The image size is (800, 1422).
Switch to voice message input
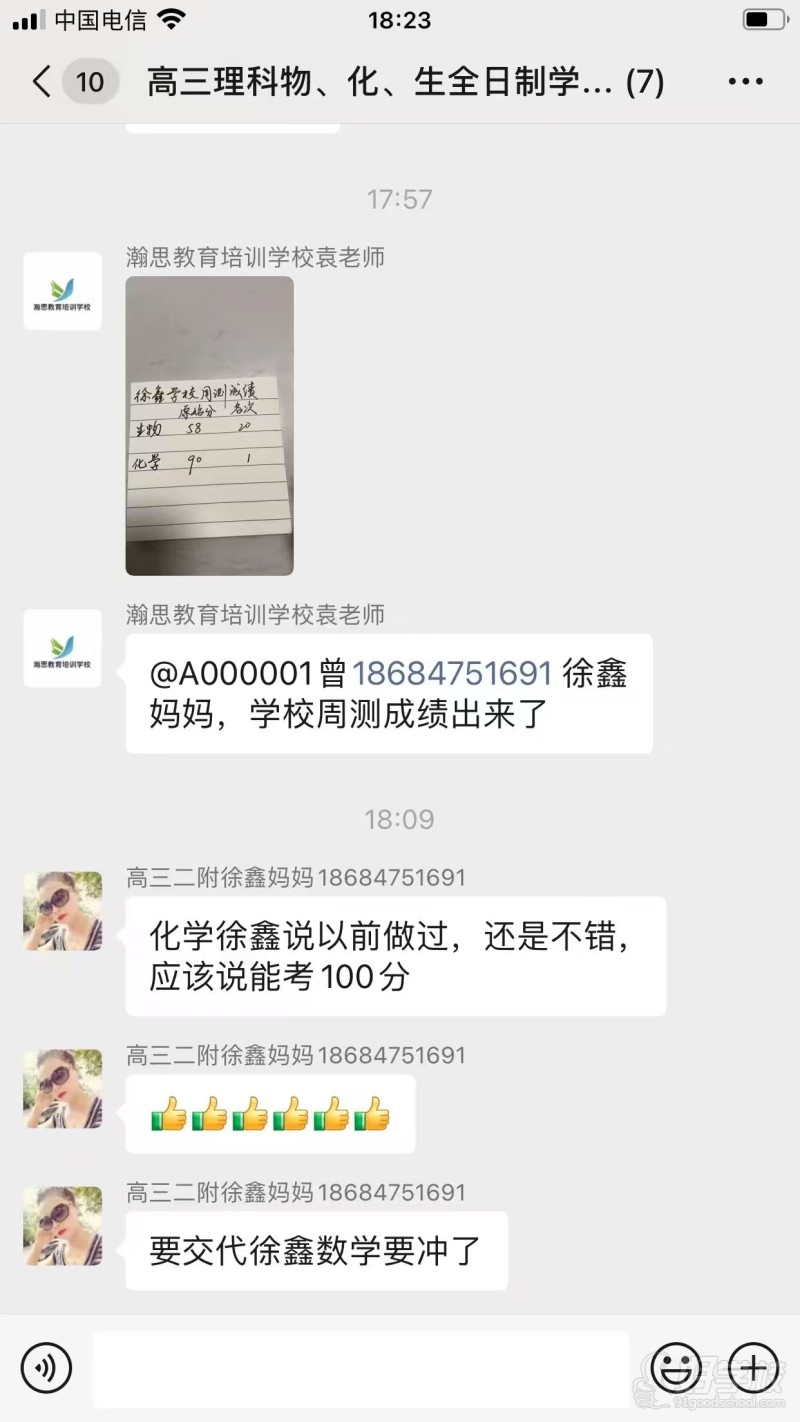point(47,1367)
